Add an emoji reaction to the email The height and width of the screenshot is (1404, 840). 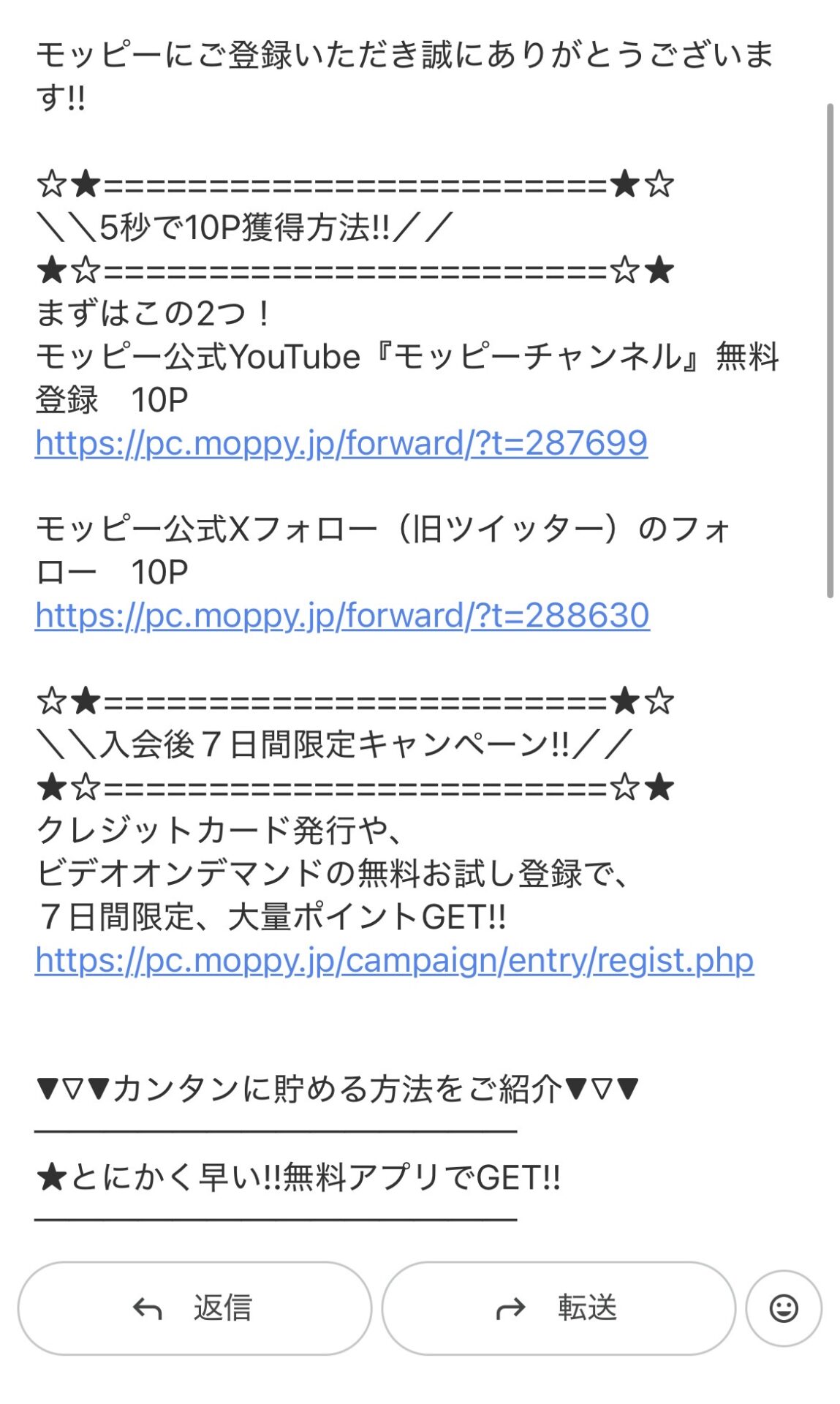point(783,1308)
